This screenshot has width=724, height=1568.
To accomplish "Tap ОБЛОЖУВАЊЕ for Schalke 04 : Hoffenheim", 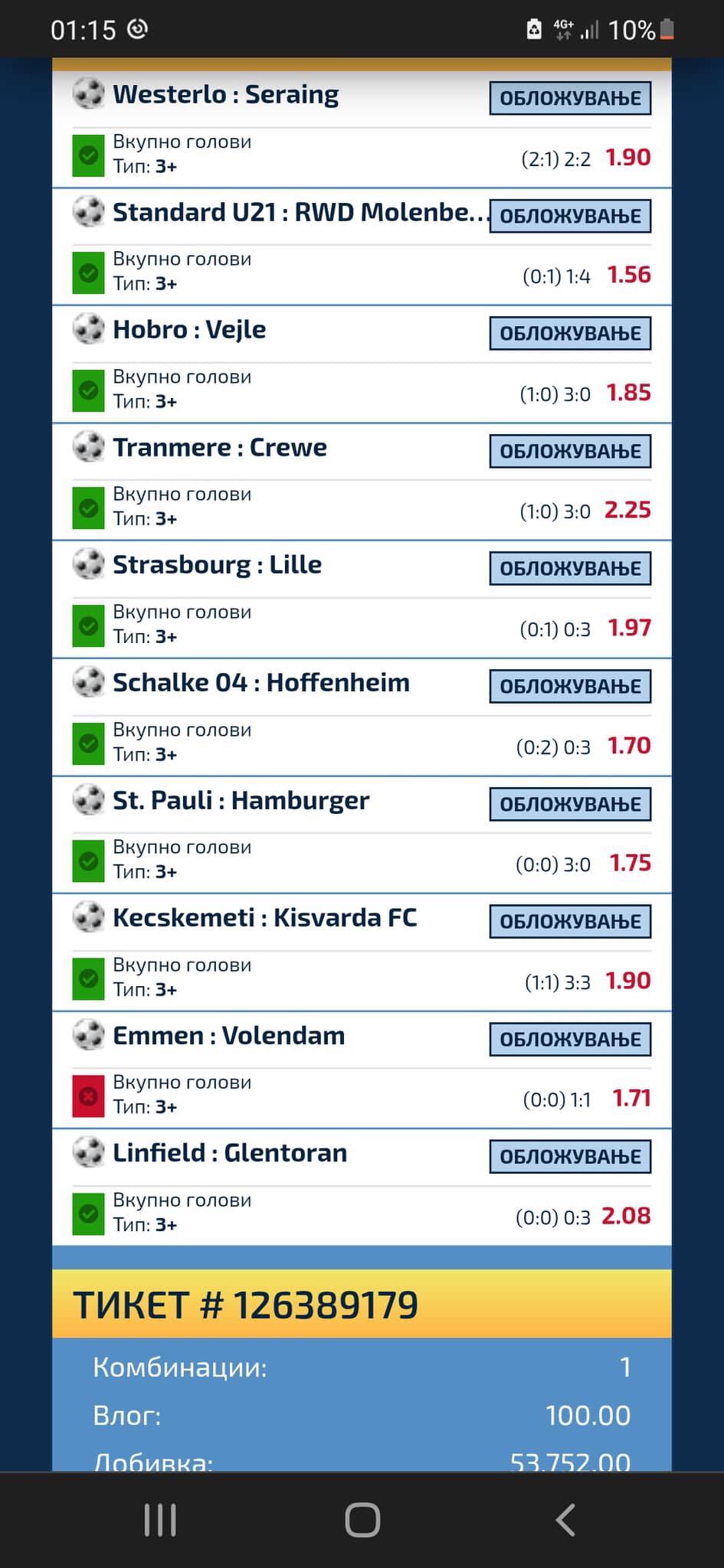I will [570, 686].
